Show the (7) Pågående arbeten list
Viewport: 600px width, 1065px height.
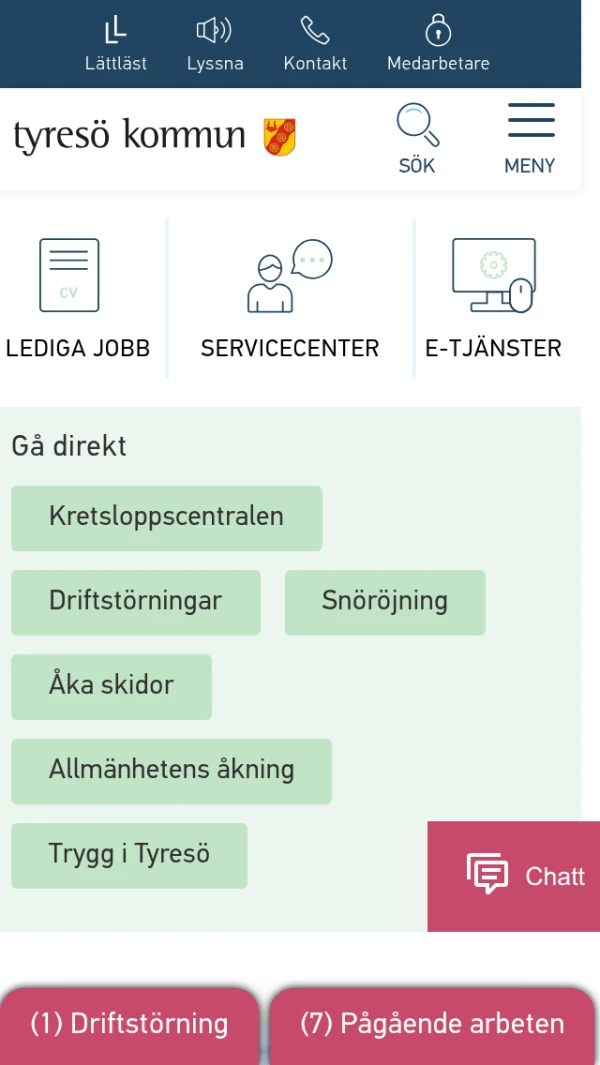[x=432, y=1025]
